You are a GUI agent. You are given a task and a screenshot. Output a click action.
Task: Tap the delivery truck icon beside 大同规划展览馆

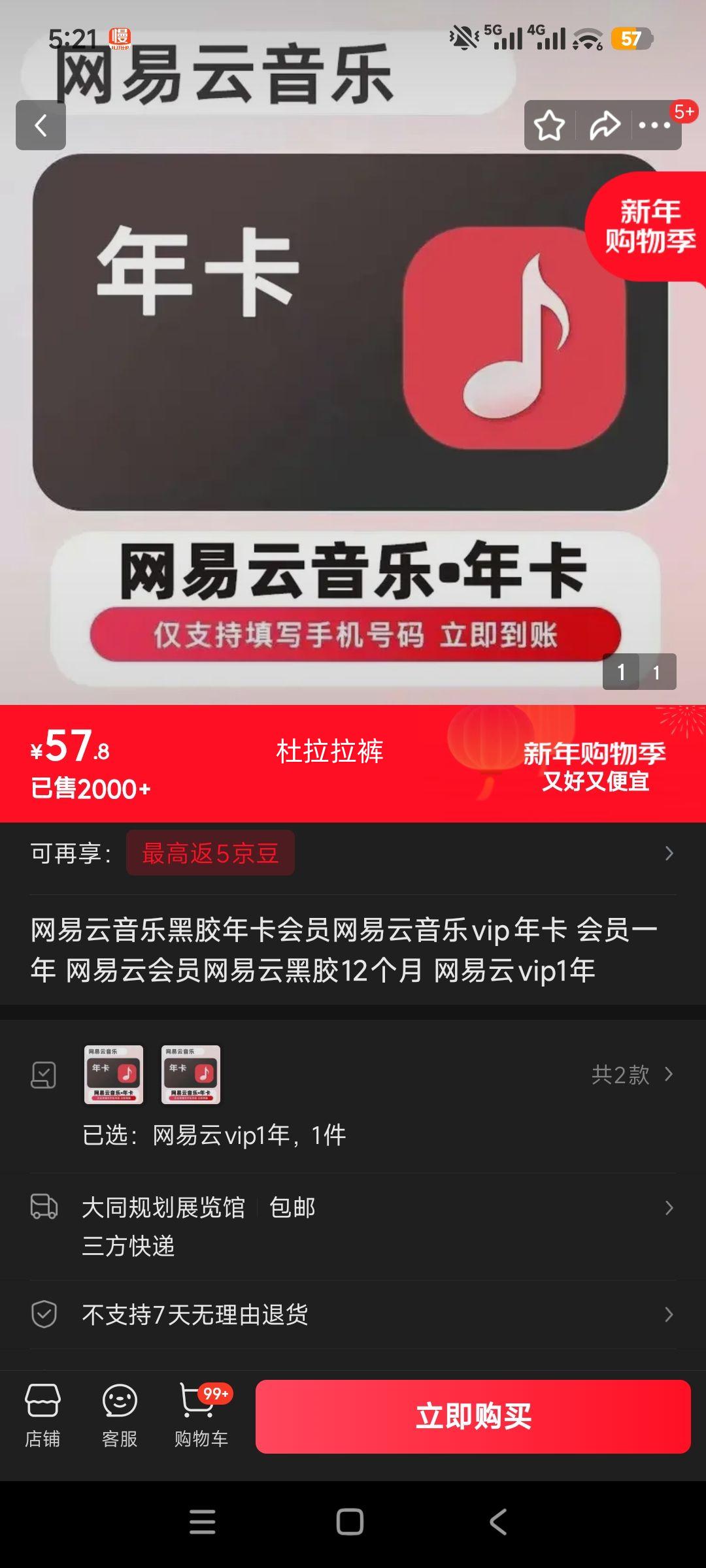click(x=44, y=1207)
